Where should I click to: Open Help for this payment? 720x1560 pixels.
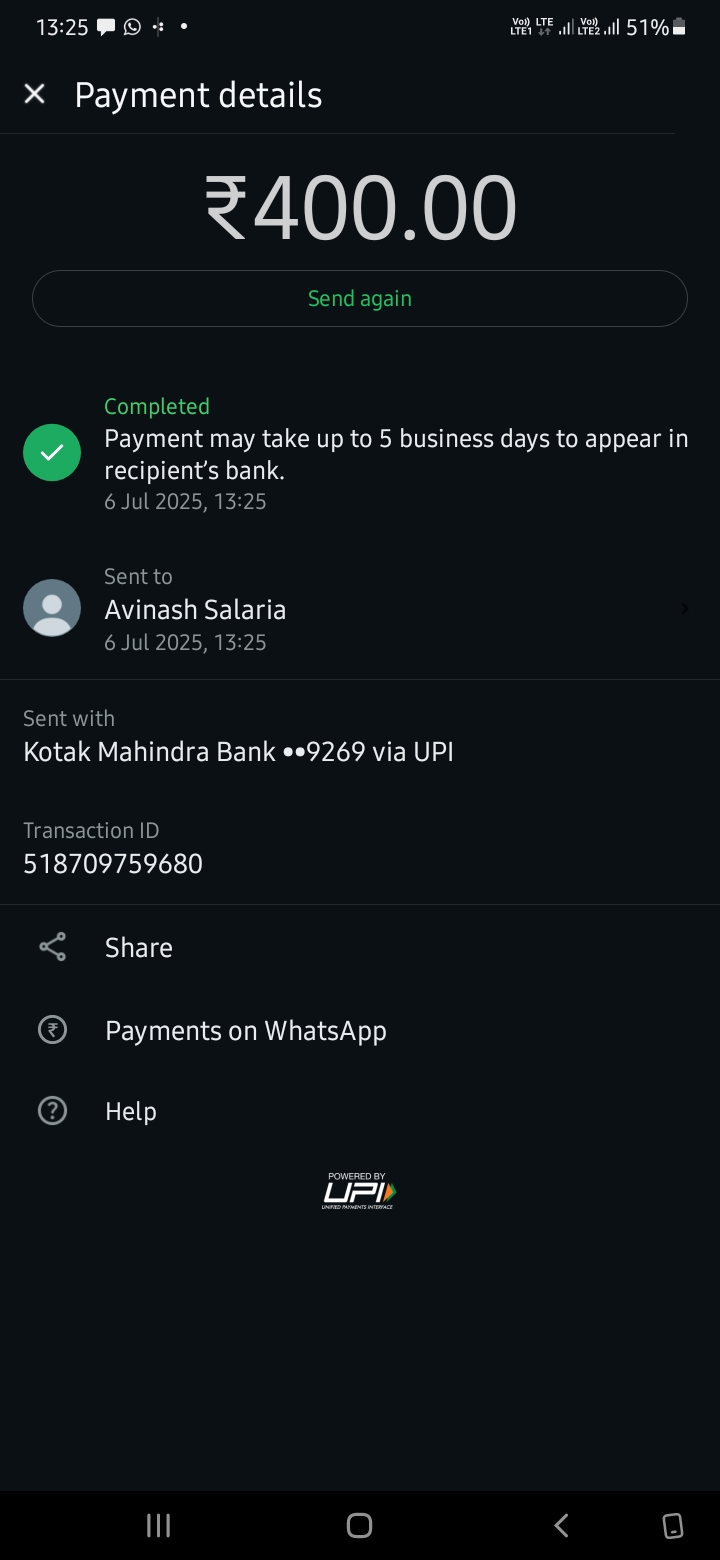(x=130, y=1111)
